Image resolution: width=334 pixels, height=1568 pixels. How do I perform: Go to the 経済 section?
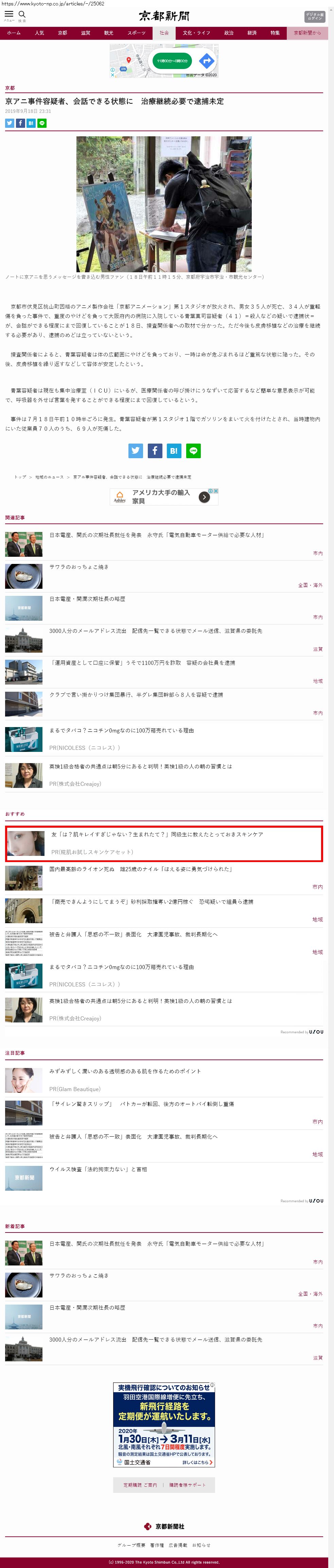(x=252, y=33)
